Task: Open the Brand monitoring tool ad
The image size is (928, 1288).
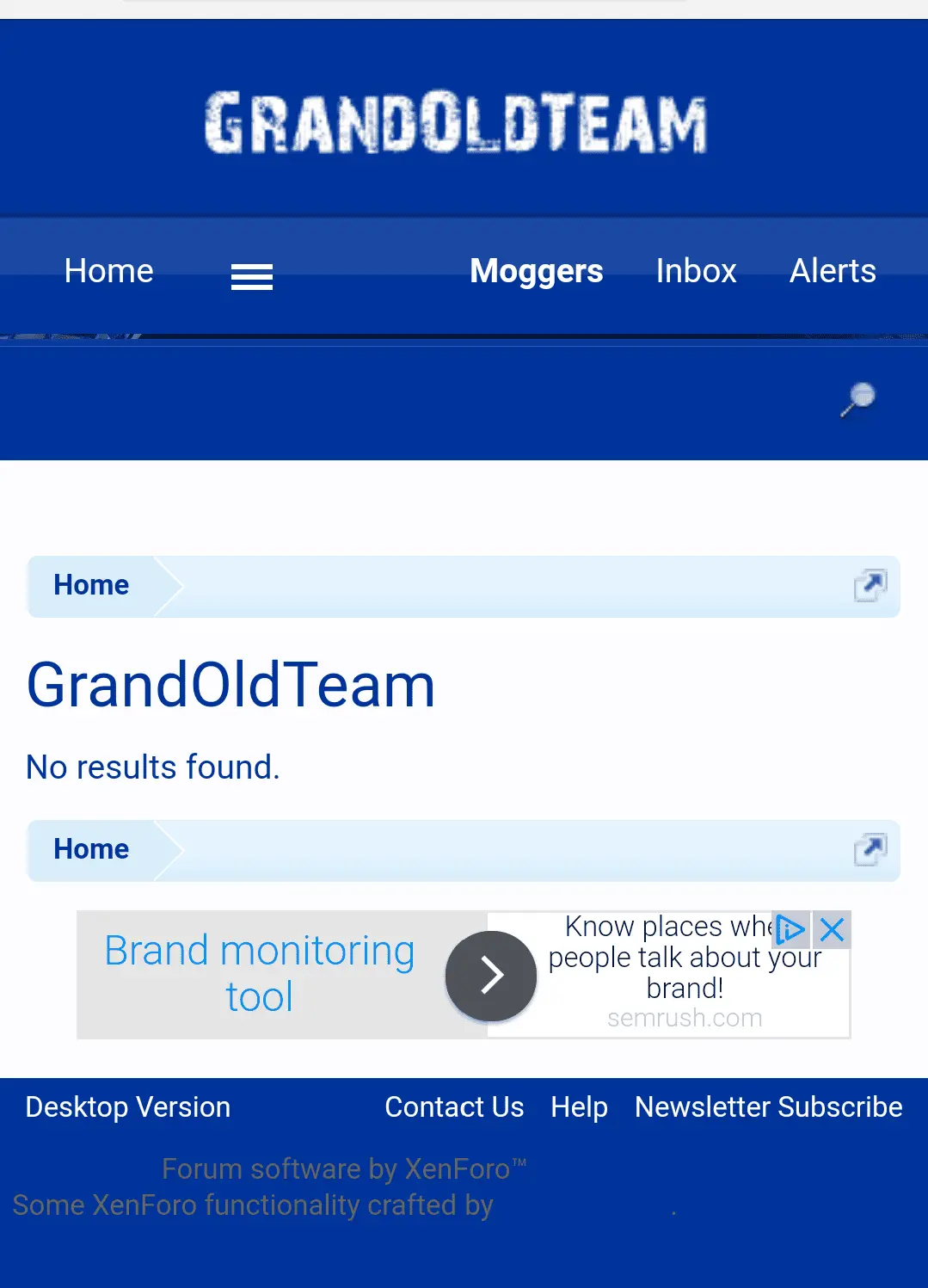Action: point(259,974)
